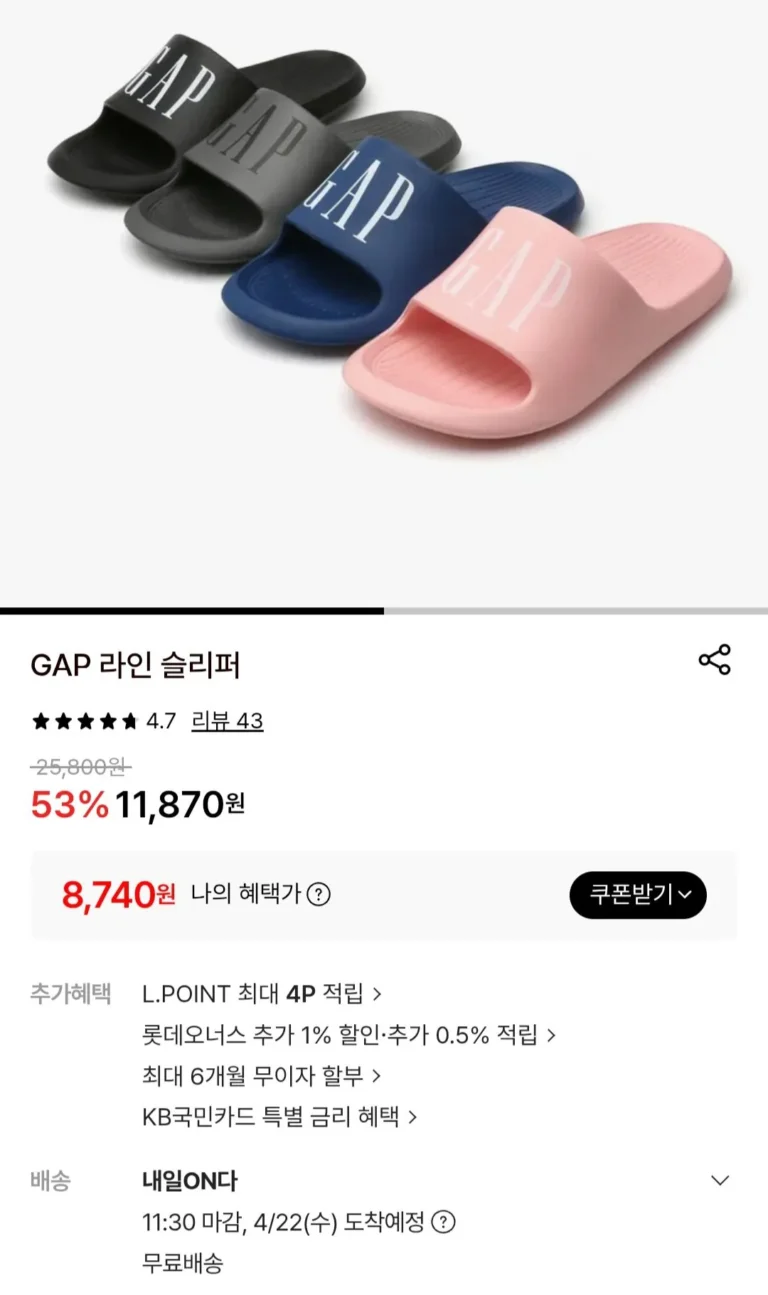Open help icon beside 도착예정 date
The width and height of the screenshot is (768, 1295).
click(444, 1222)
